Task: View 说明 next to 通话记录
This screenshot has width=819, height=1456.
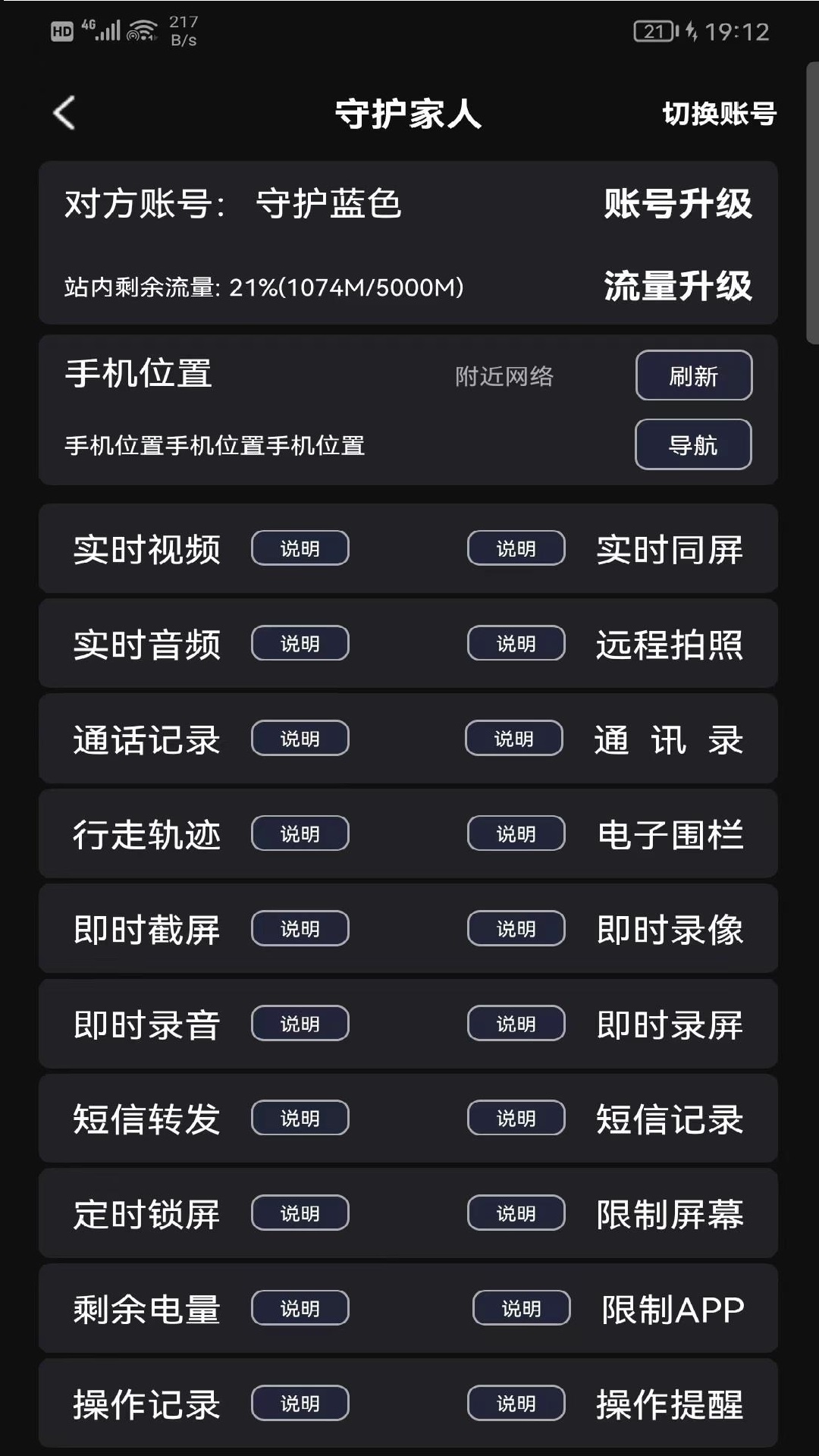Action: click(300, 739)
